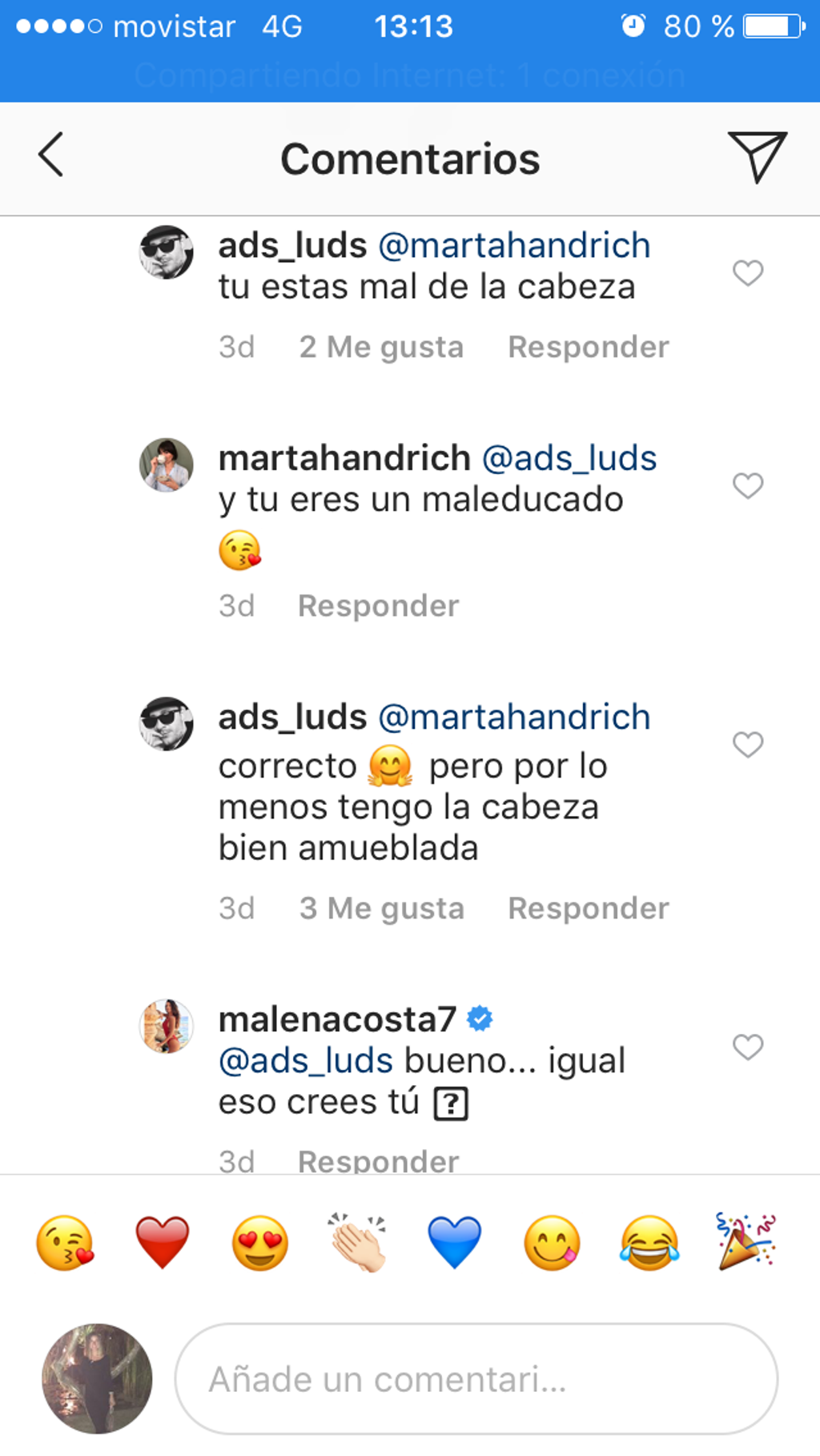The height and width of the screenshot is (1456, 820).
Task: Like ads_luds' first comment with the heart
Action: tap(747, 273)
